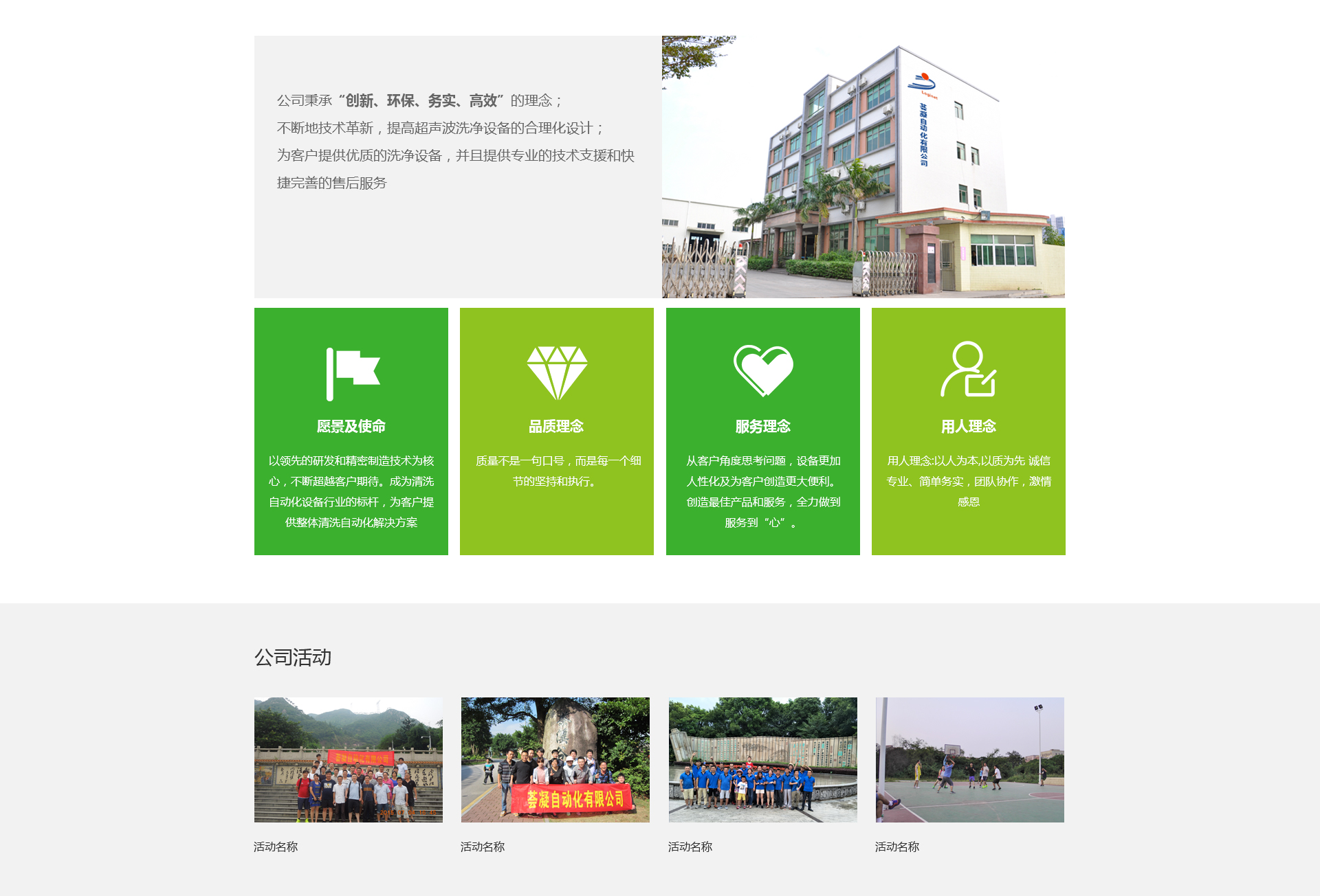Open the basketball court activity photo
The width and height of the screenshot is (1320, 896).
pos(969,759)
